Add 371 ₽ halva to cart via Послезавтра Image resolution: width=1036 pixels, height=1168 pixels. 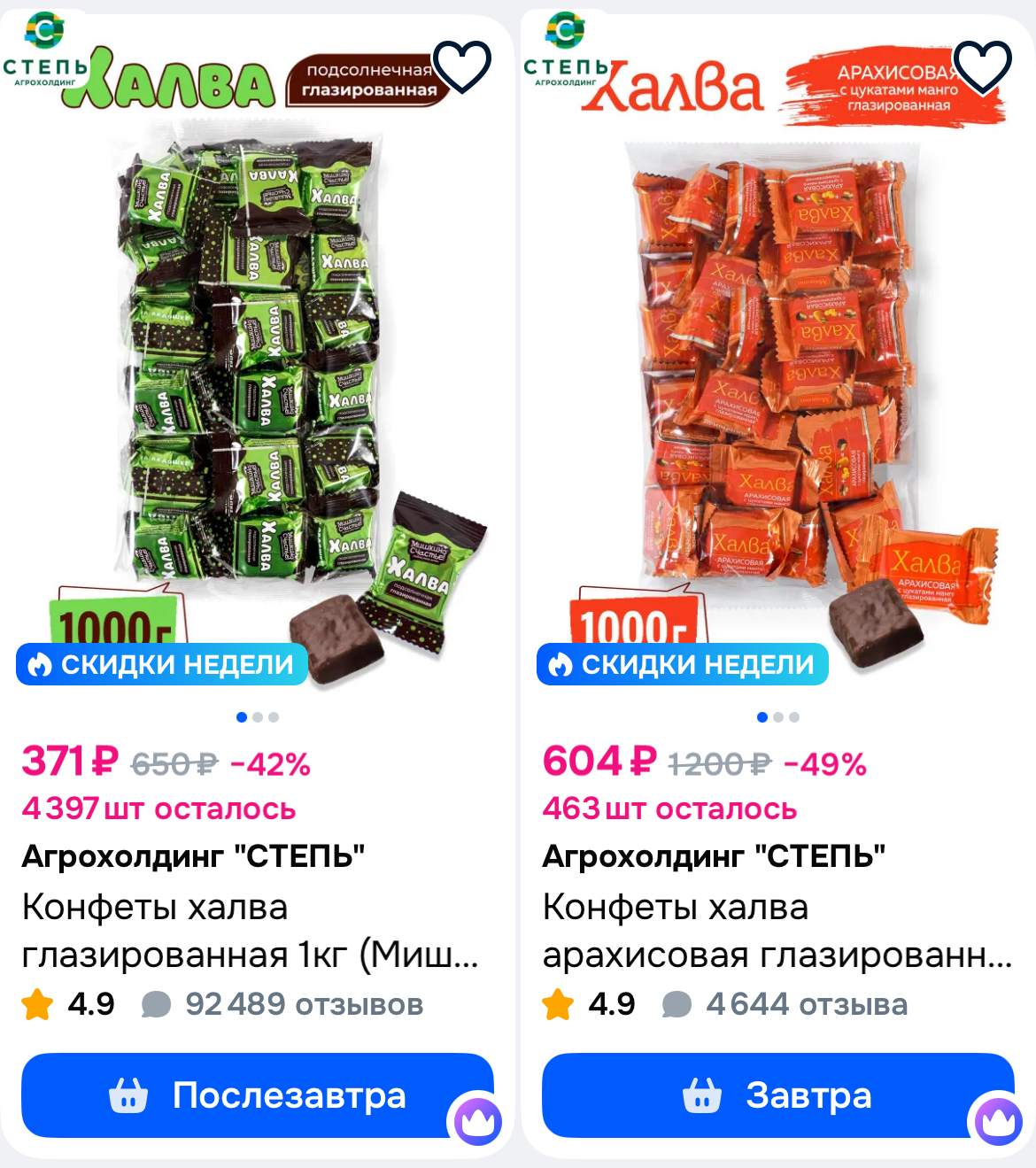point(257,1095)
